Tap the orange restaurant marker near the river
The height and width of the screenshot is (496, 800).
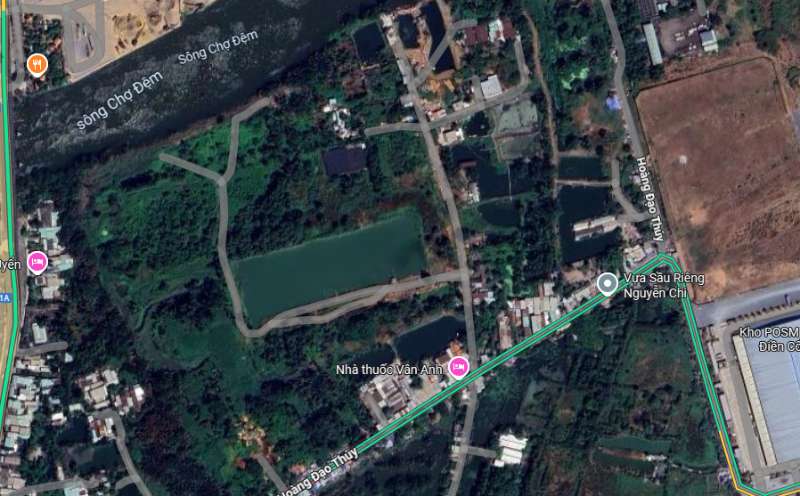click(37, 65)
